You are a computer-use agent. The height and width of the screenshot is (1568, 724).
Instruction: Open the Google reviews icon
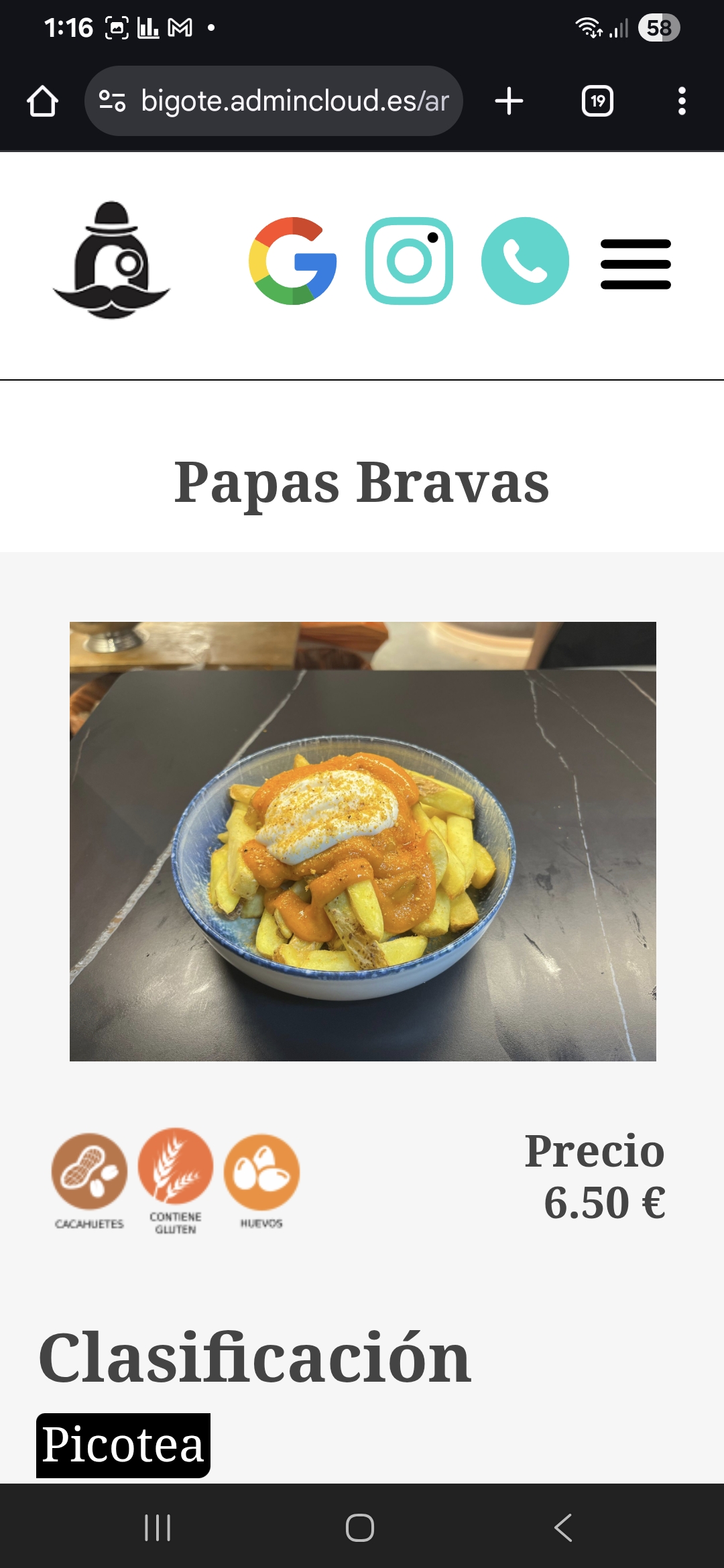point(293,261)
